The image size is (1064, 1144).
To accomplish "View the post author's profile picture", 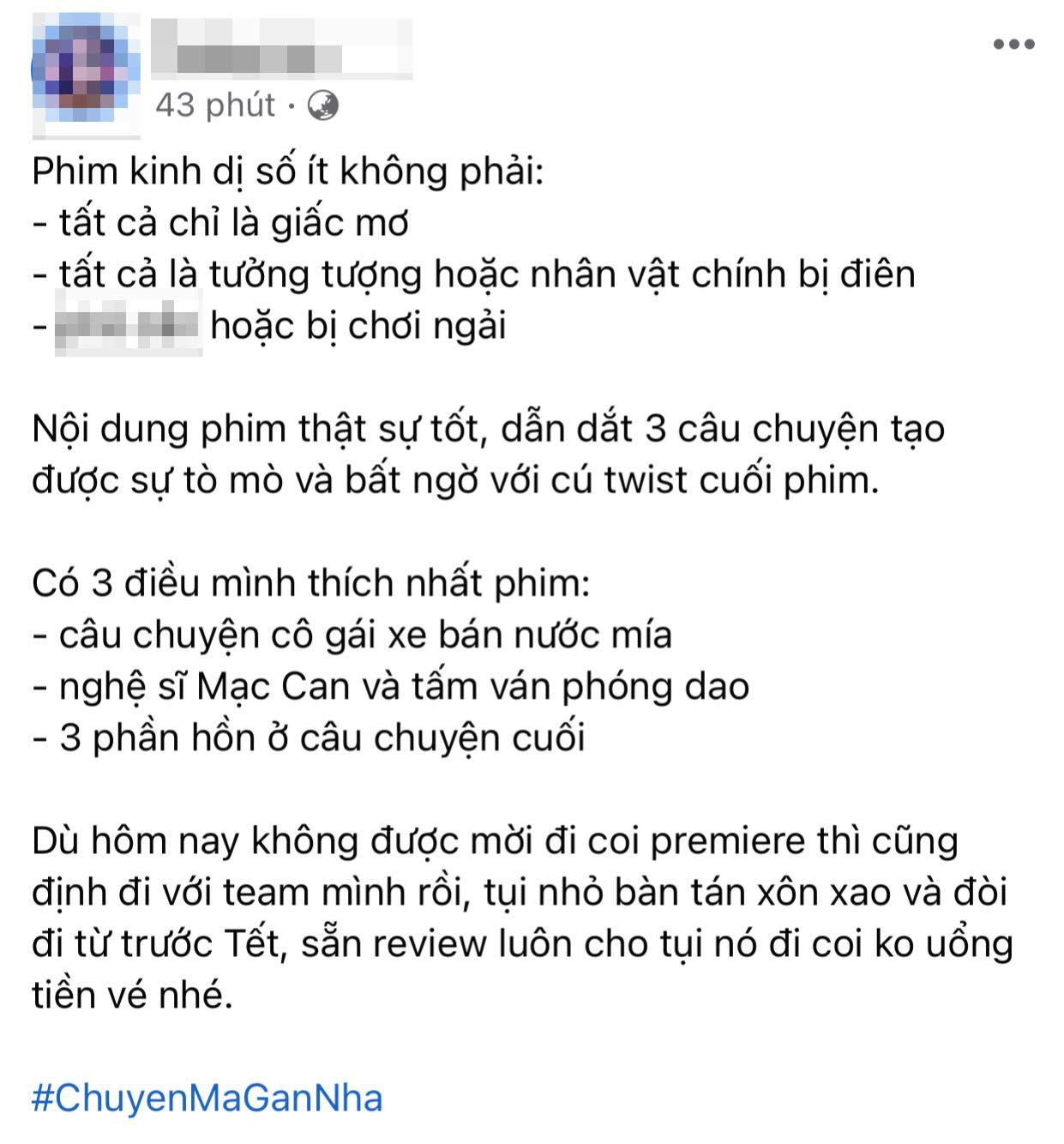I will [x=86, y=75].
